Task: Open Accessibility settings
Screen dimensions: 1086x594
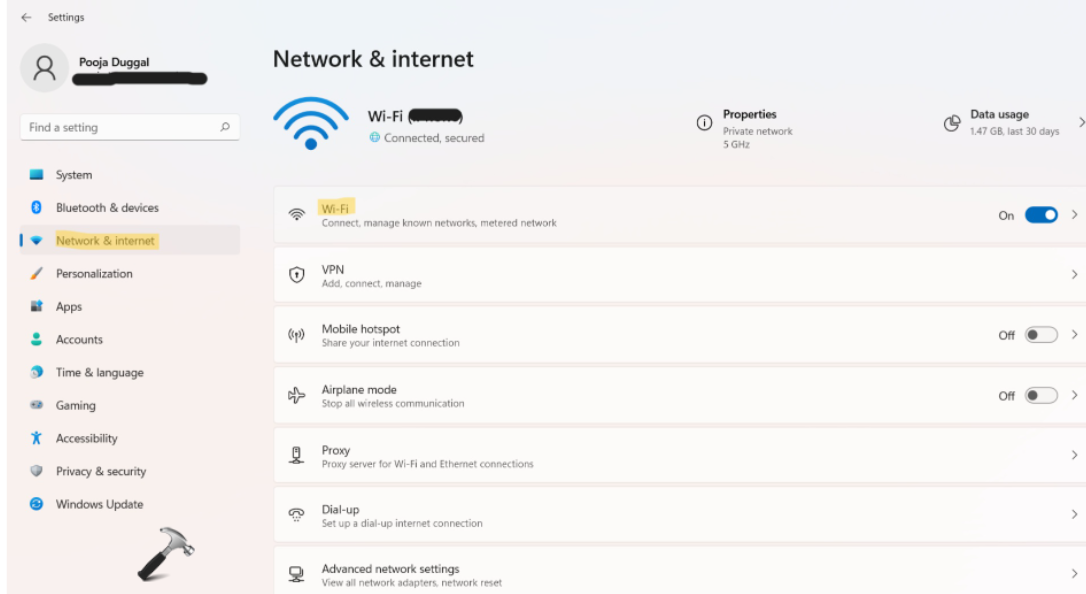Action: pyautogui.click(x=86, y=439)
